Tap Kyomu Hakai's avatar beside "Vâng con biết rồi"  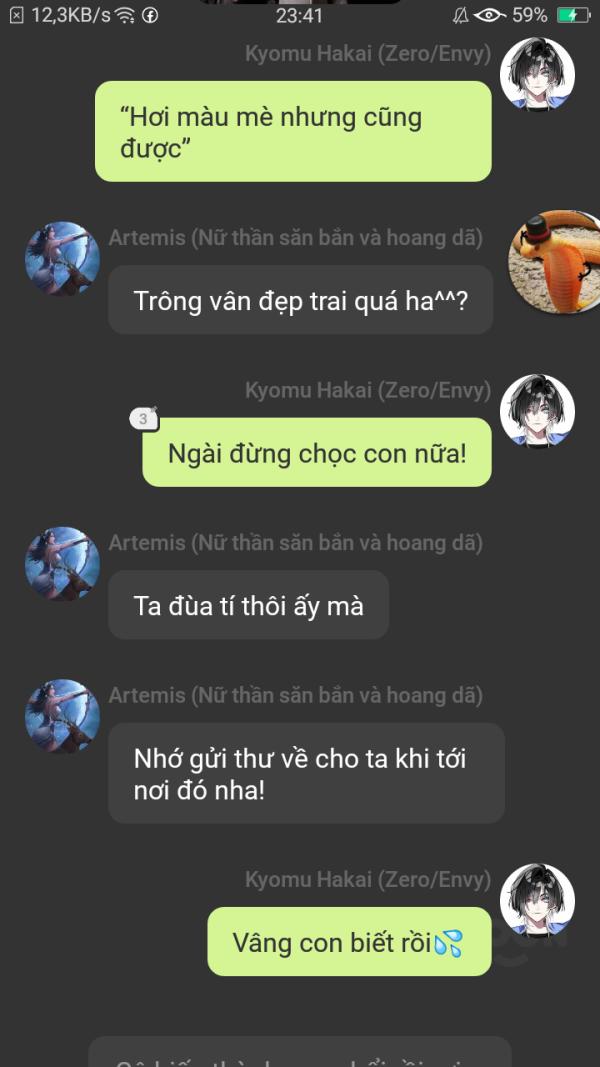click(537, 900)
